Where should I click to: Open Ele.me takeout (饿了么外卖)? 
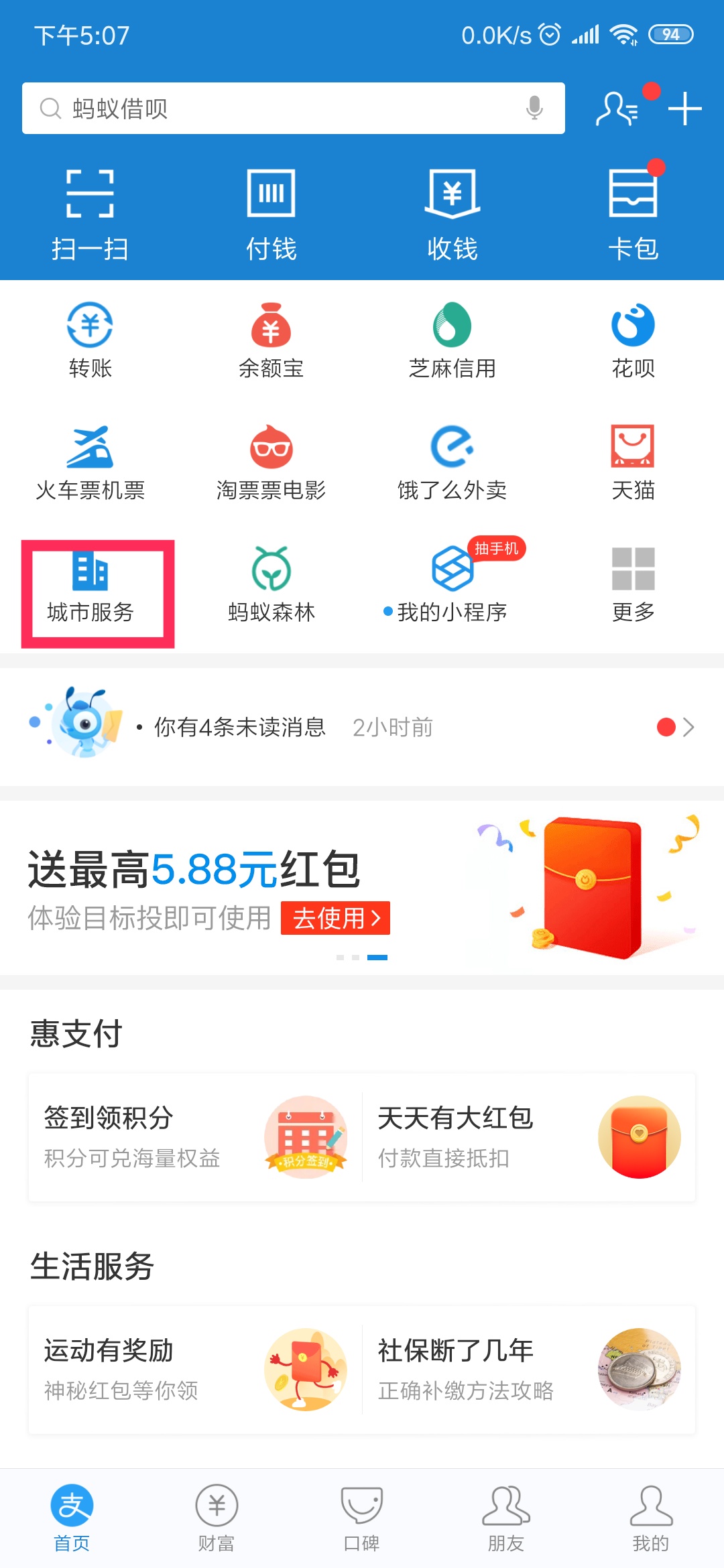[452, 462]
